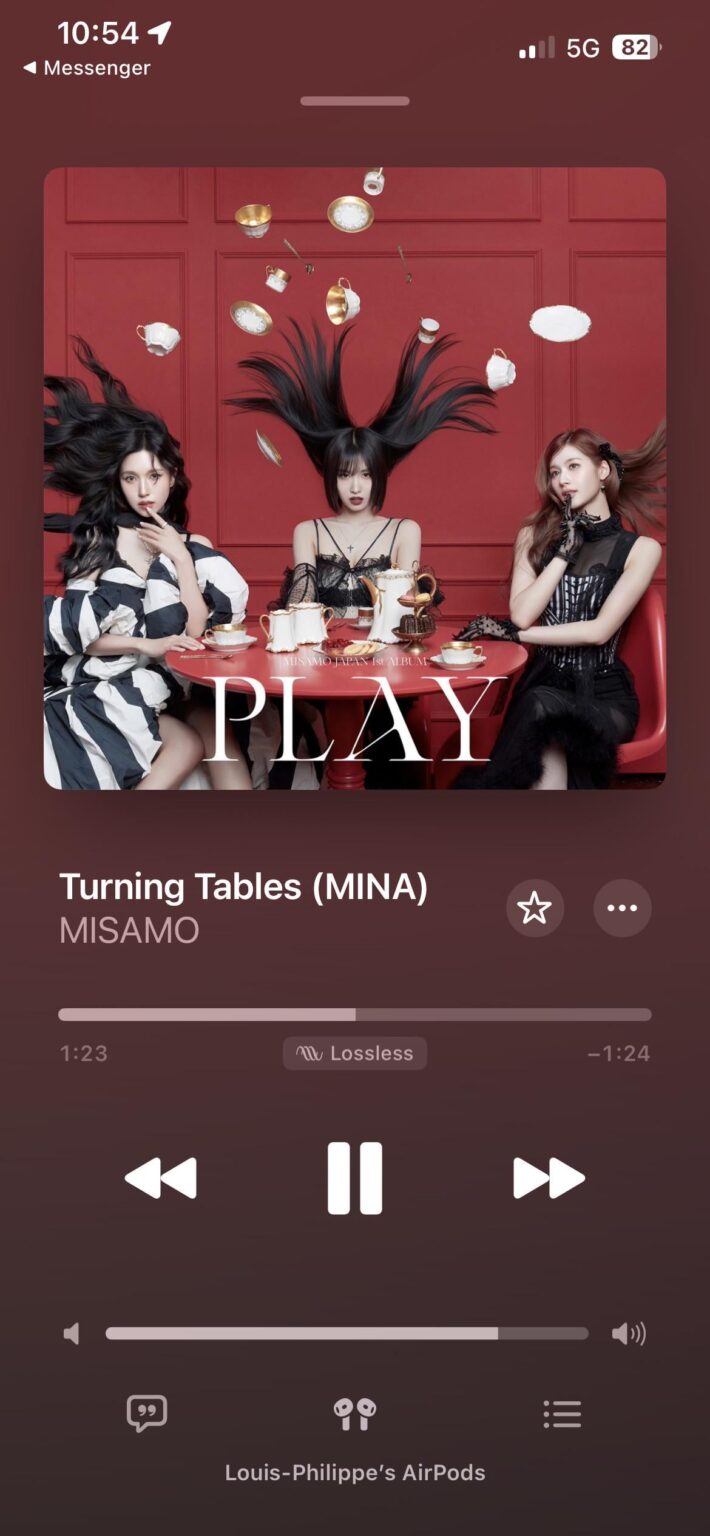Skip to the next track
Viewport: 710px width, 1536px height.
548,1178
